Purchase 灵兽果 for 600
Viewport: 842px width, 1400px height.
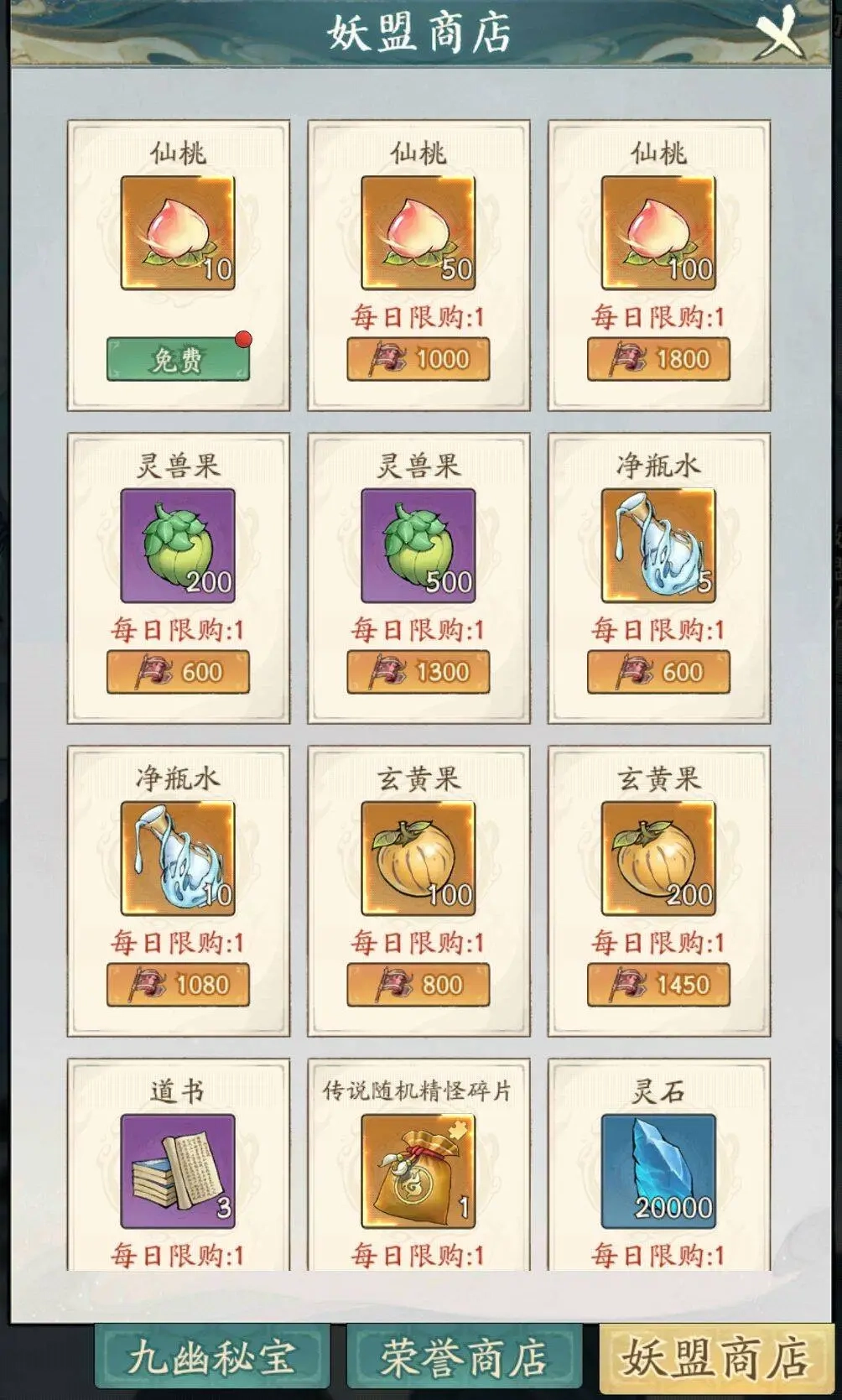pyautogui.click(x=178, y=672)
